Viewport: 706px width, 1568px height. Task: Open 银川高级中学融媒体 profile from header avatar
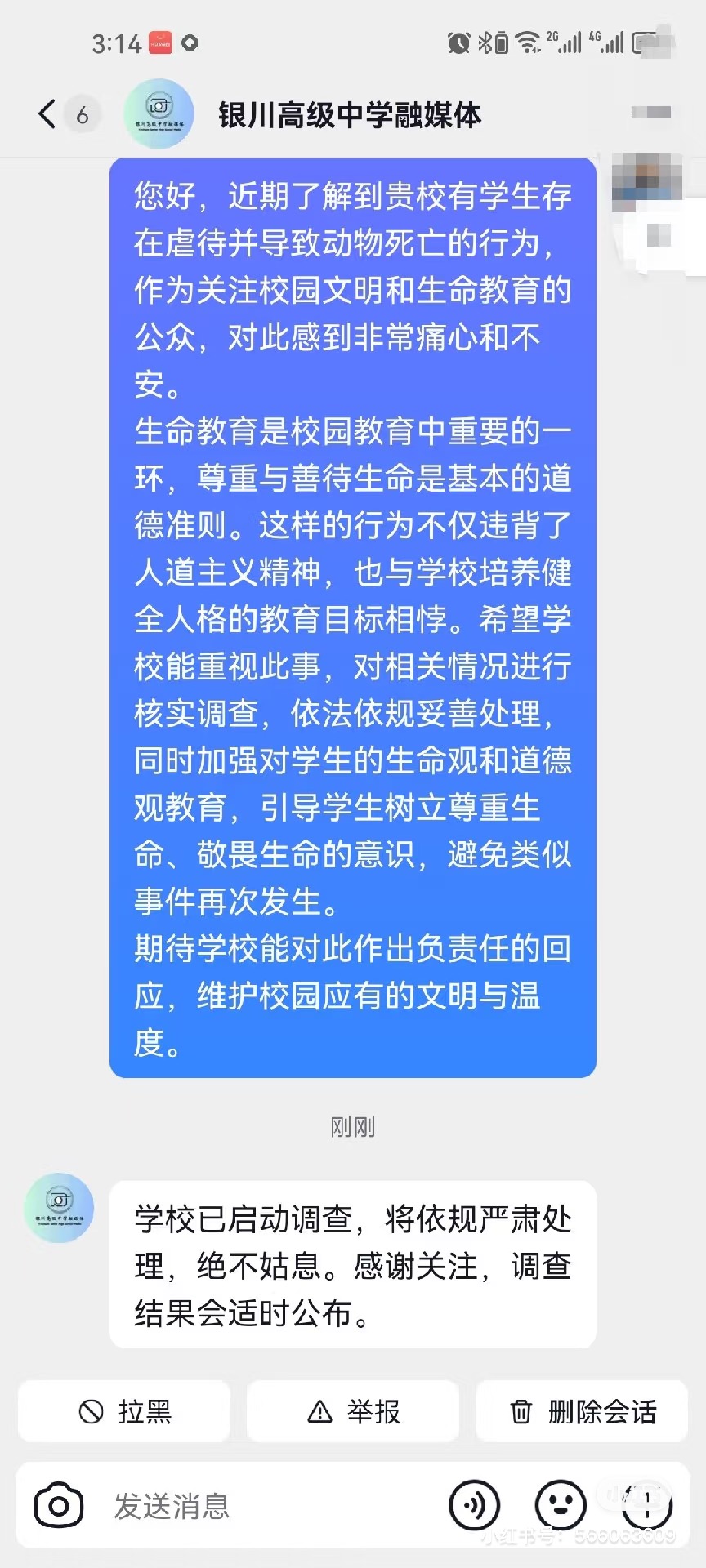point(159,114)
